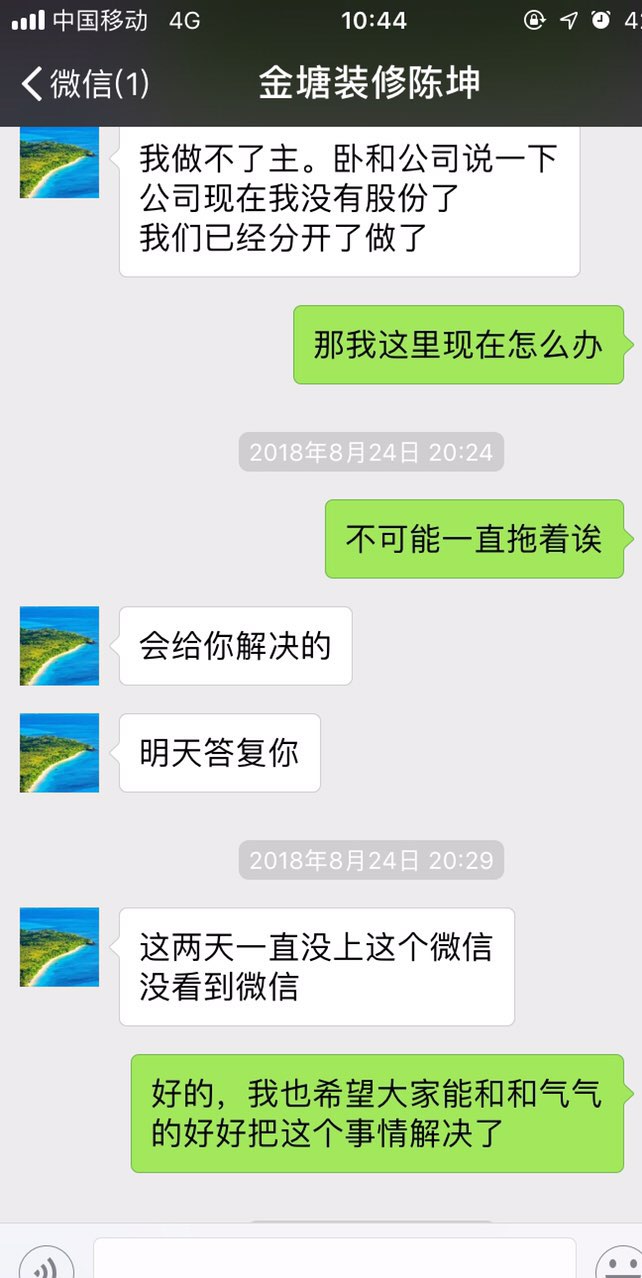Go back to the 微信 chat list
The image size is (642, 1278).
click(85, 83)
